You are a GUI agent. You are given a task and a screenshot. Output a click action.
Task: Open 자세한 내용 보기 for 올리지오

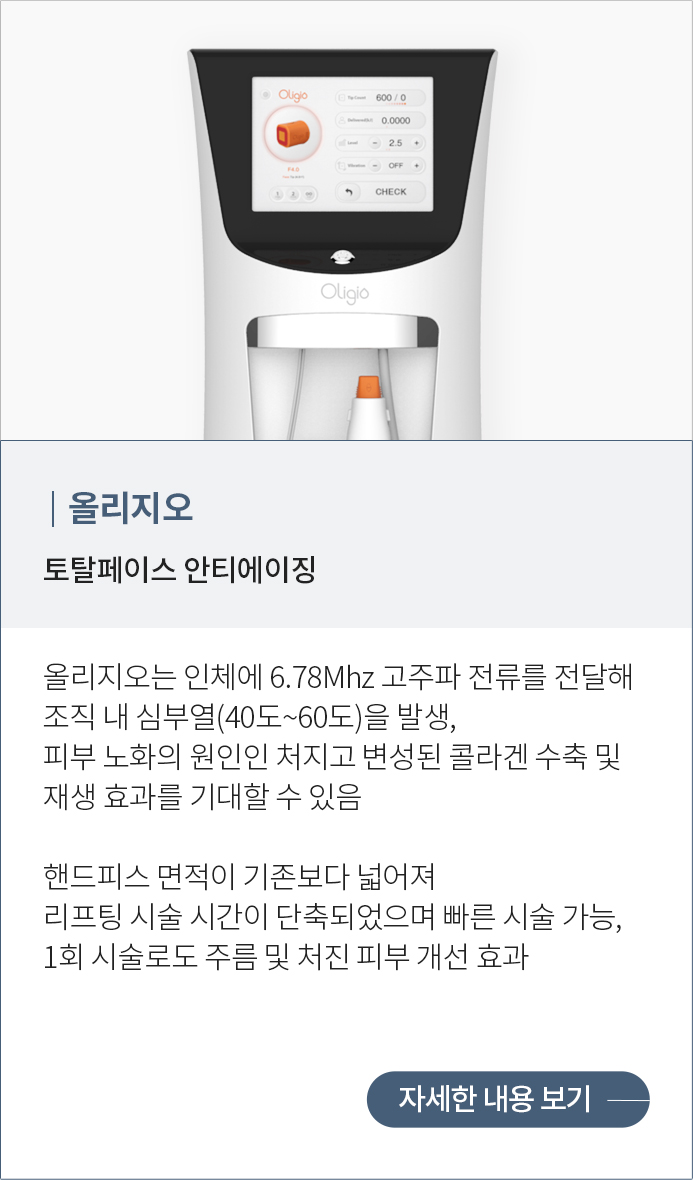tap(508, 1099)
